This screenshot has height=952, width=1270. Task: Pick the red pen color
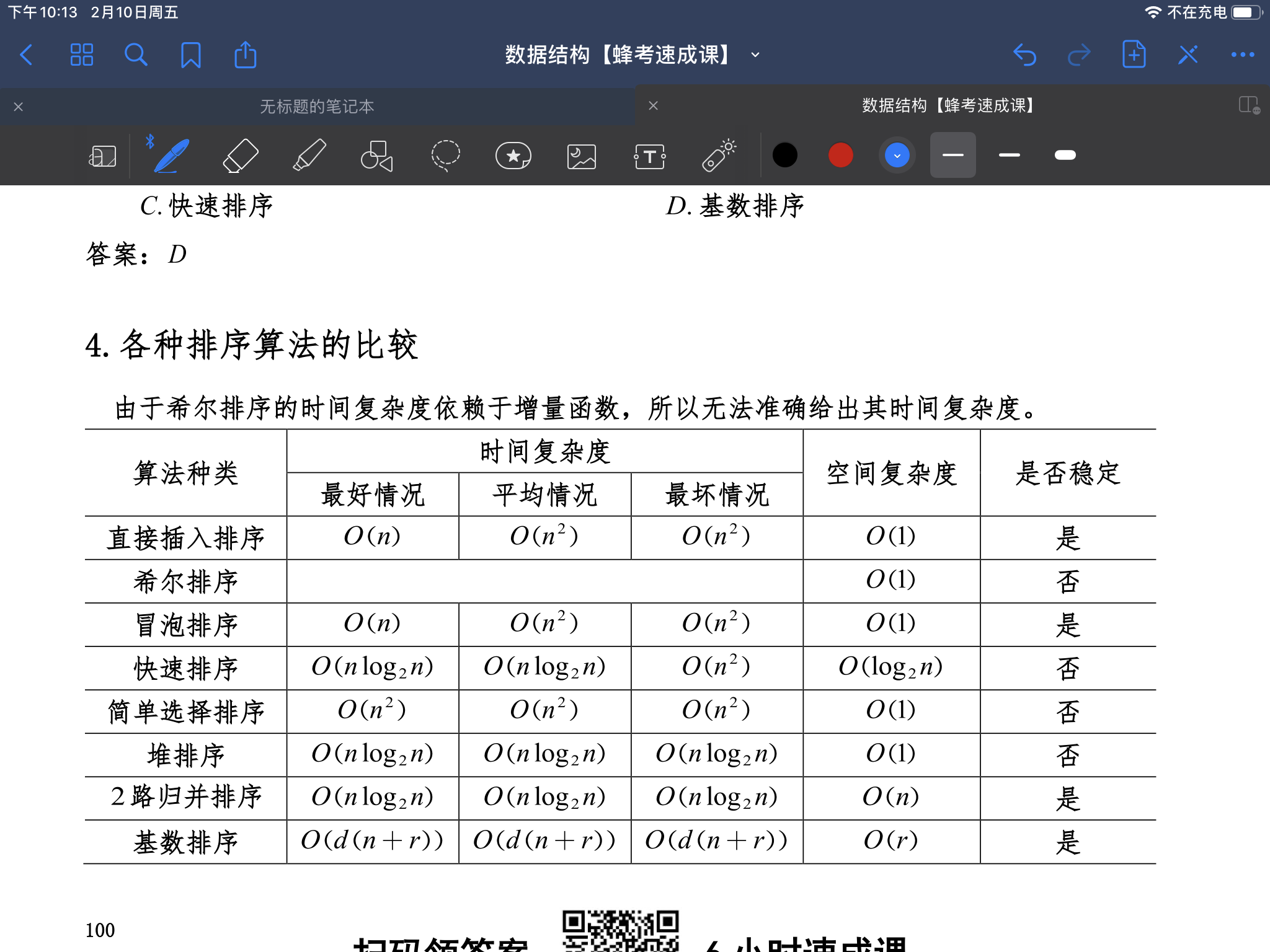[x=840, y=156]
